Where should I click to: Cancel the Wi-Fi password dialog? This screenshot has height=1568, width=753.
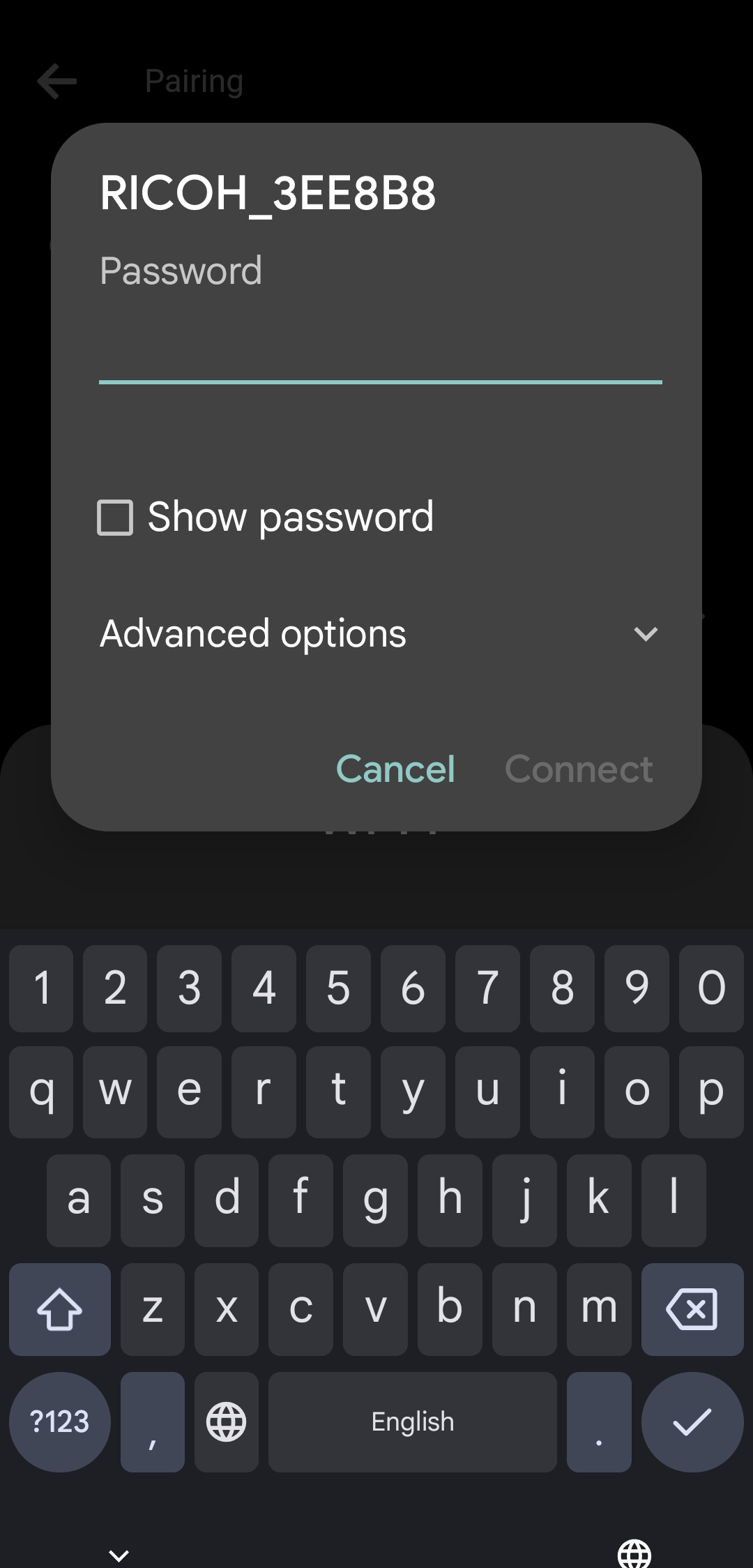tap(395, 769)
